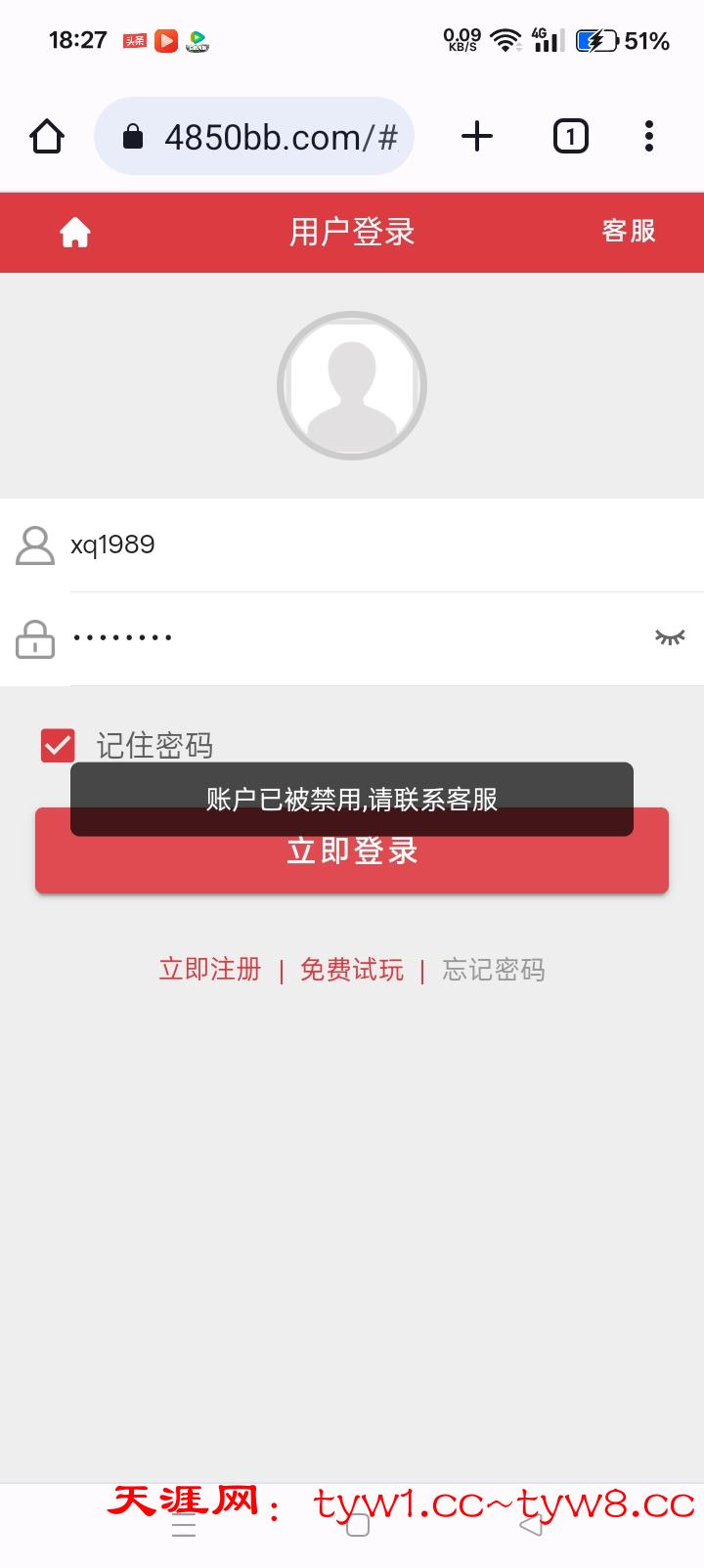Try 免费试玩 free trial
This screenshot has height=1568, width=704.
[352, 970]
